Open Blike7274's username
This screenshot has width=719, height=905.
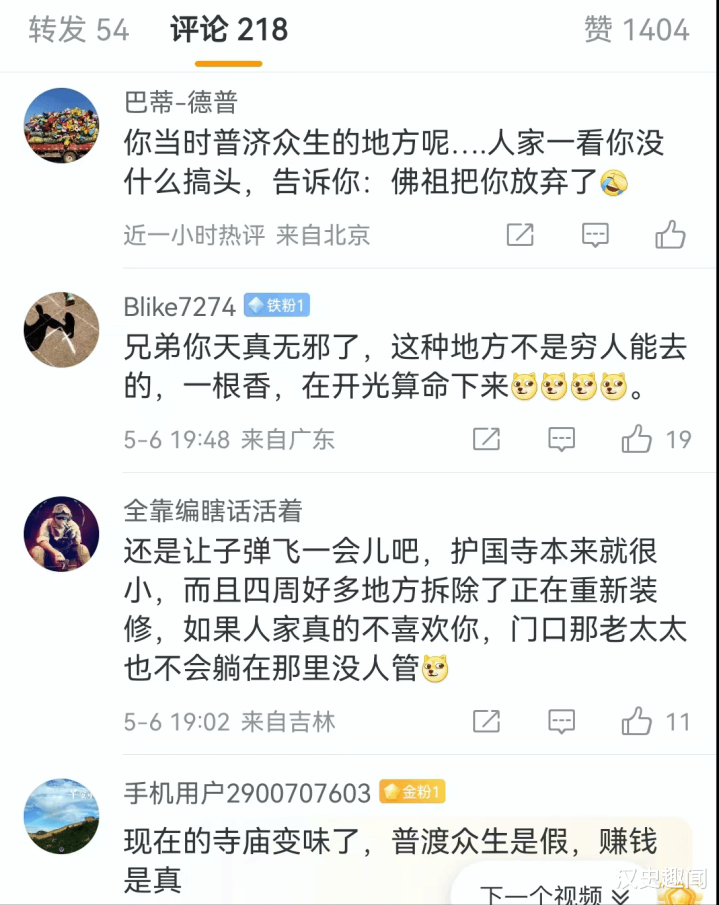[179, 307]
